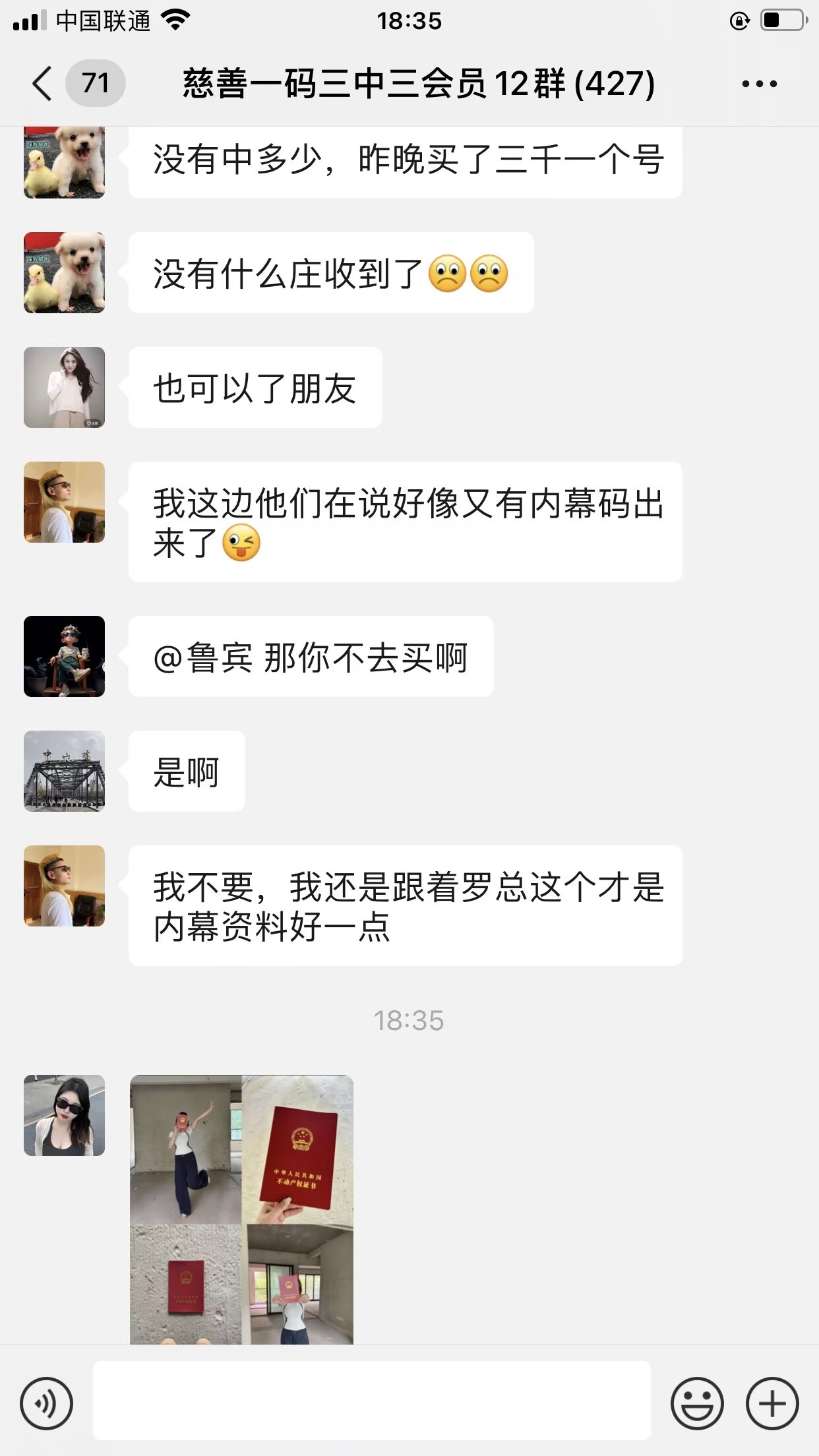Open the emoji sticker panel
Viewport: 819px width, 1456px height.
(697, 1403)
